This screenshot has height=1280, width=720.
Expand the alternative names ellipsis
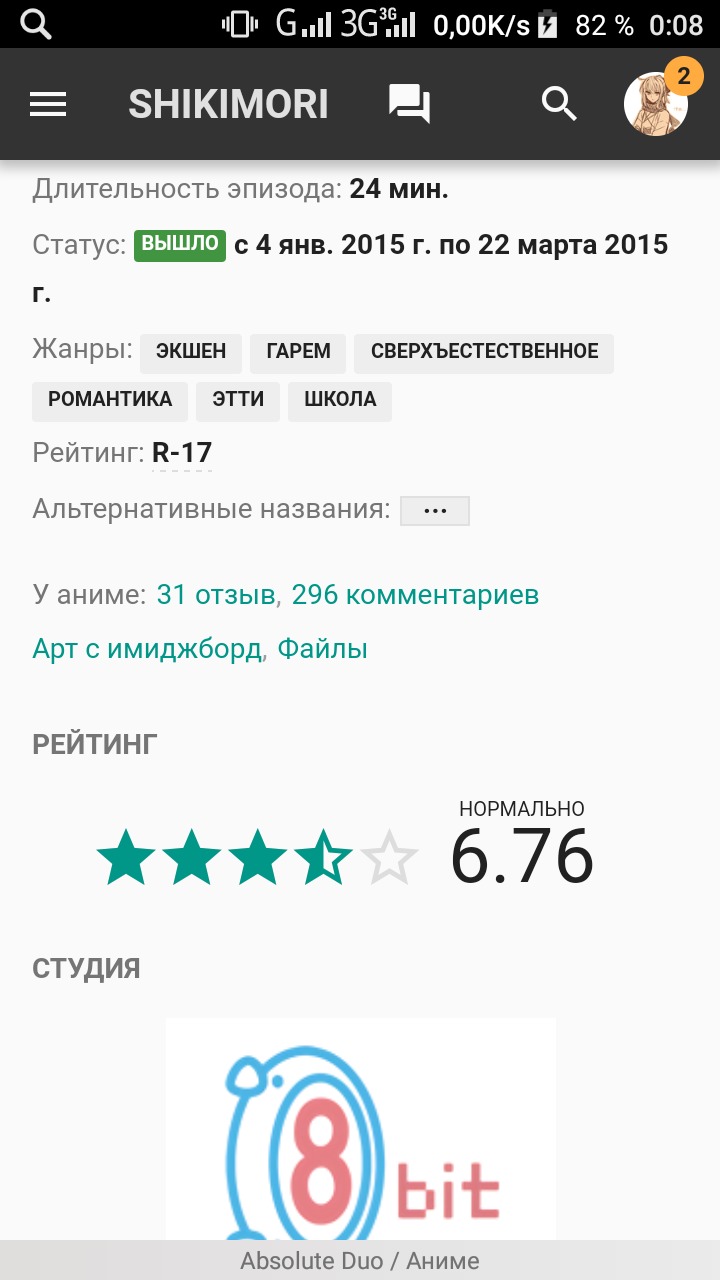434,510
